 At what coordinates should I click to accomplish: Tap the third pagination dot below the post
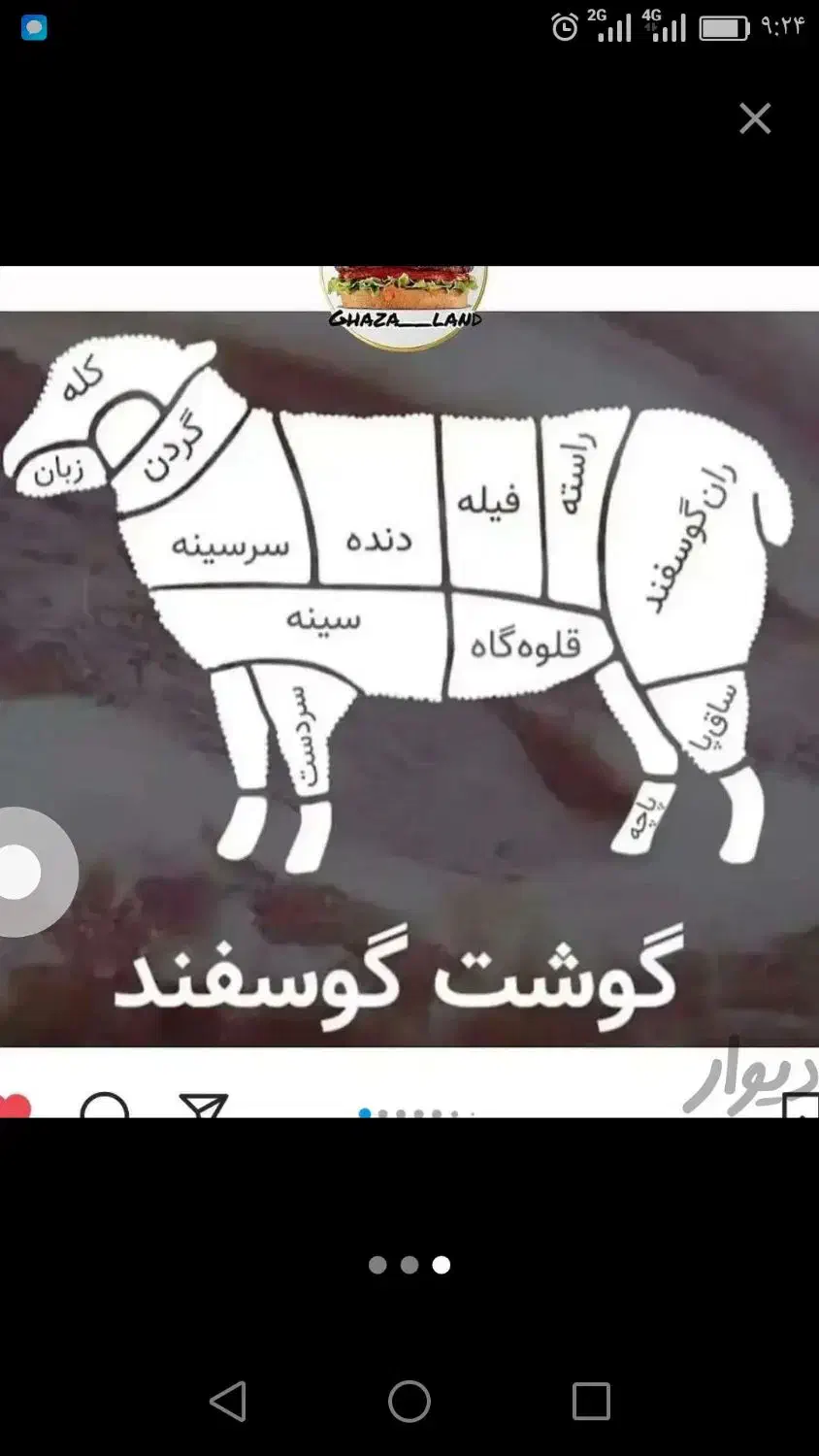[x=440, y=1265]
